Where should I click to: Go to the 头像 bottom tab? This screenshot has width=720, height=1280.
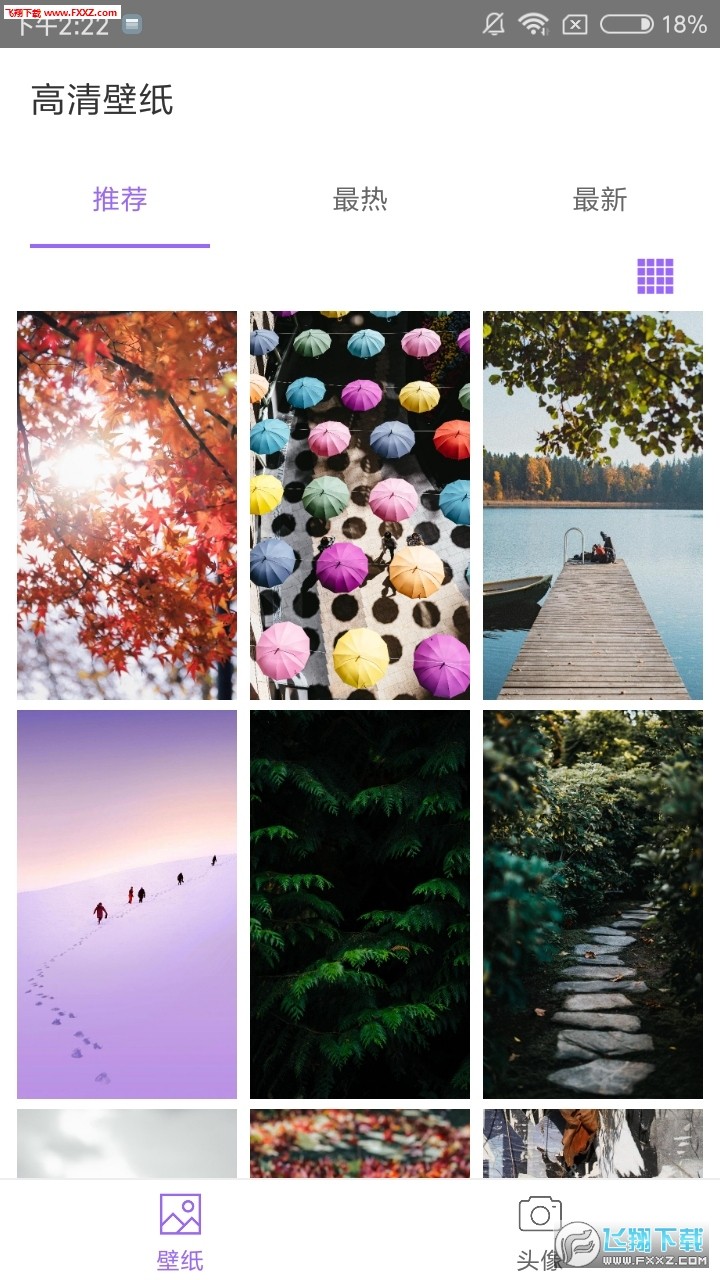[x=540, y=1232]
